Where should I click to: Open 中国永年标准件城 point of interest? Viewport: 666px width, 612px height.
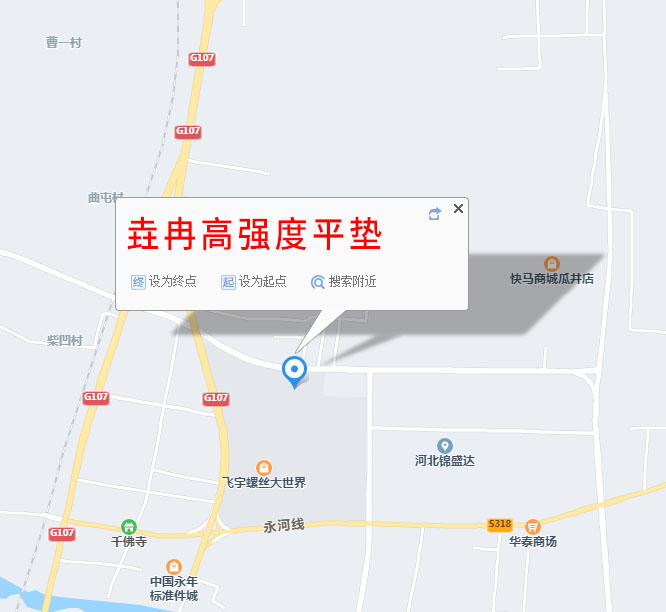tap(174, 567)
